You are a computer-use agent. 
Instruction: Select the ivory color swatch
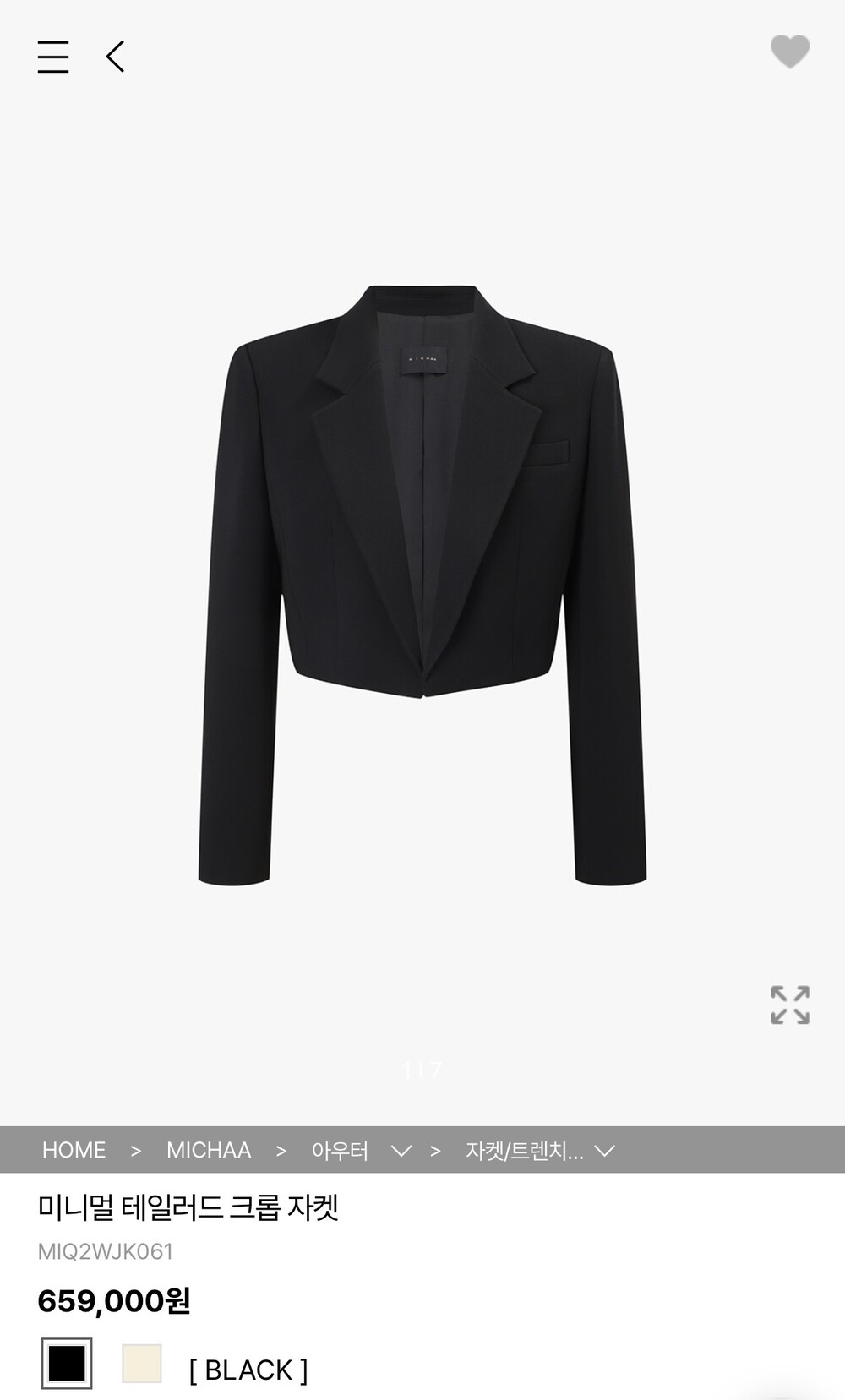click(142, 1363)
